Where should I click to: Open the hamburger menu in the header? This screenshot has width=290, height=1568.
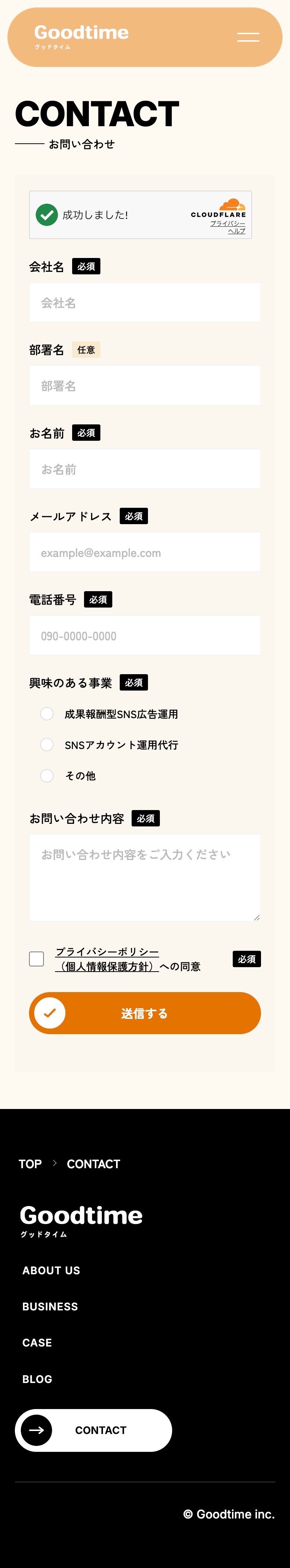pyautogui.click(x=248, y=37)
